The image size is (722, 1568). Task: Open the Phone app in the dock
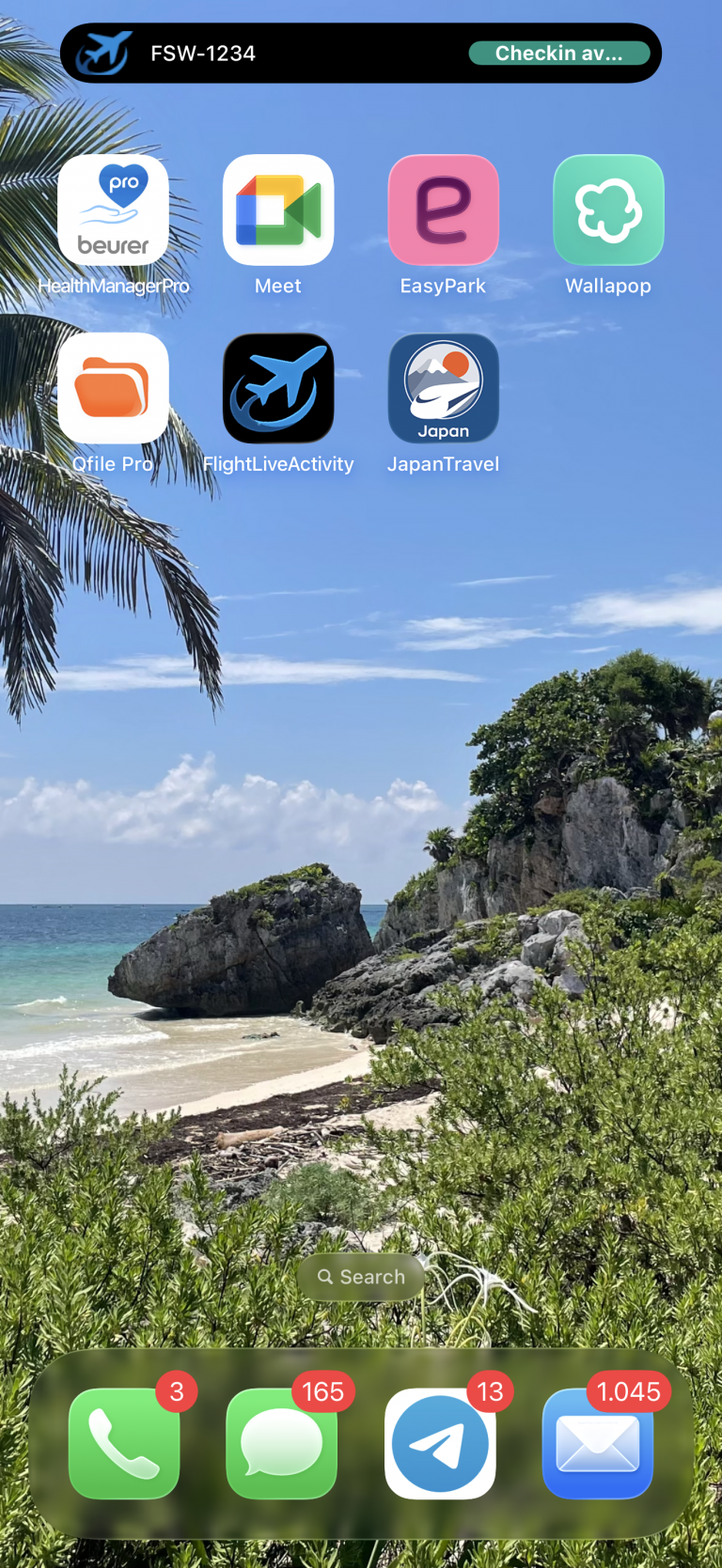click(124, 1443)
